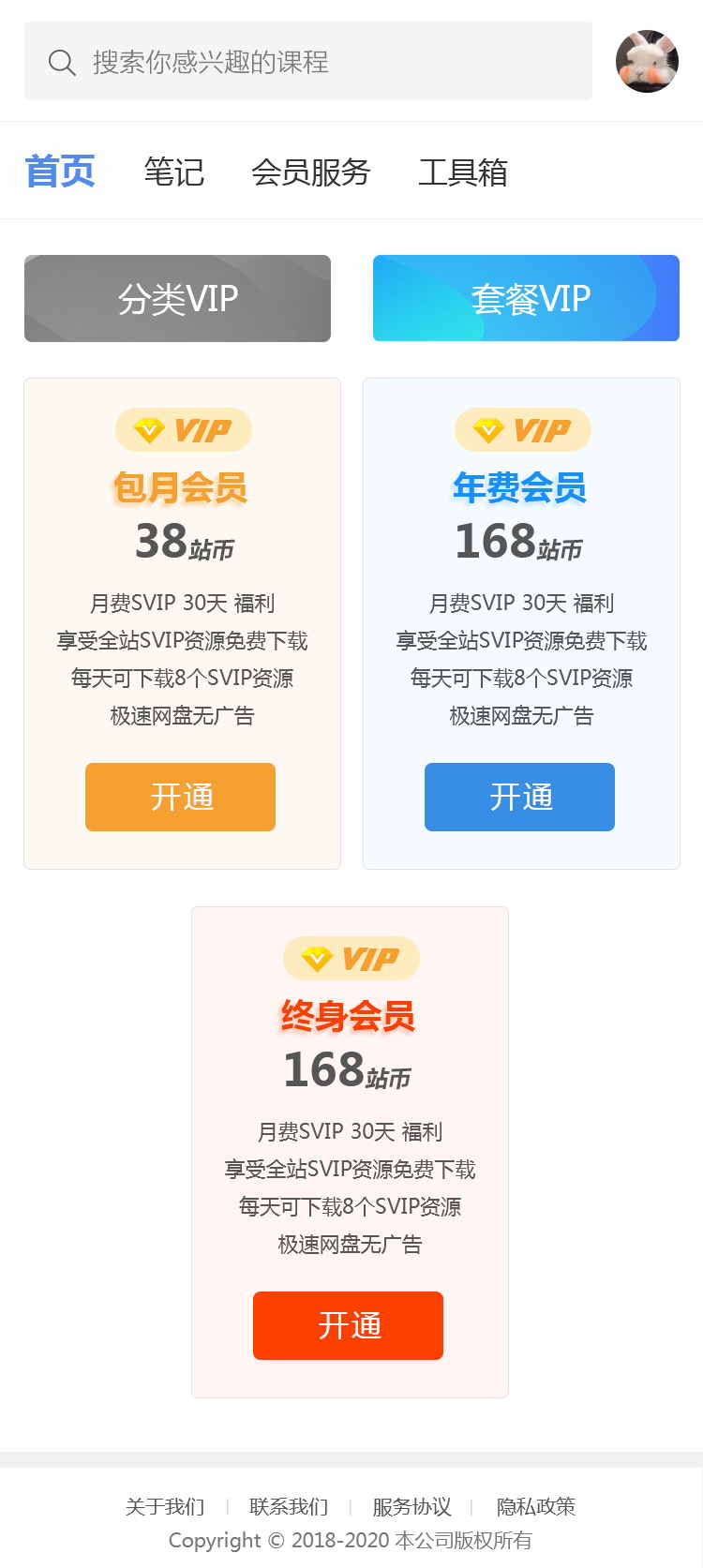
Task: Tap 开通 for 包月会员 plan
Action: coord(180,797)
